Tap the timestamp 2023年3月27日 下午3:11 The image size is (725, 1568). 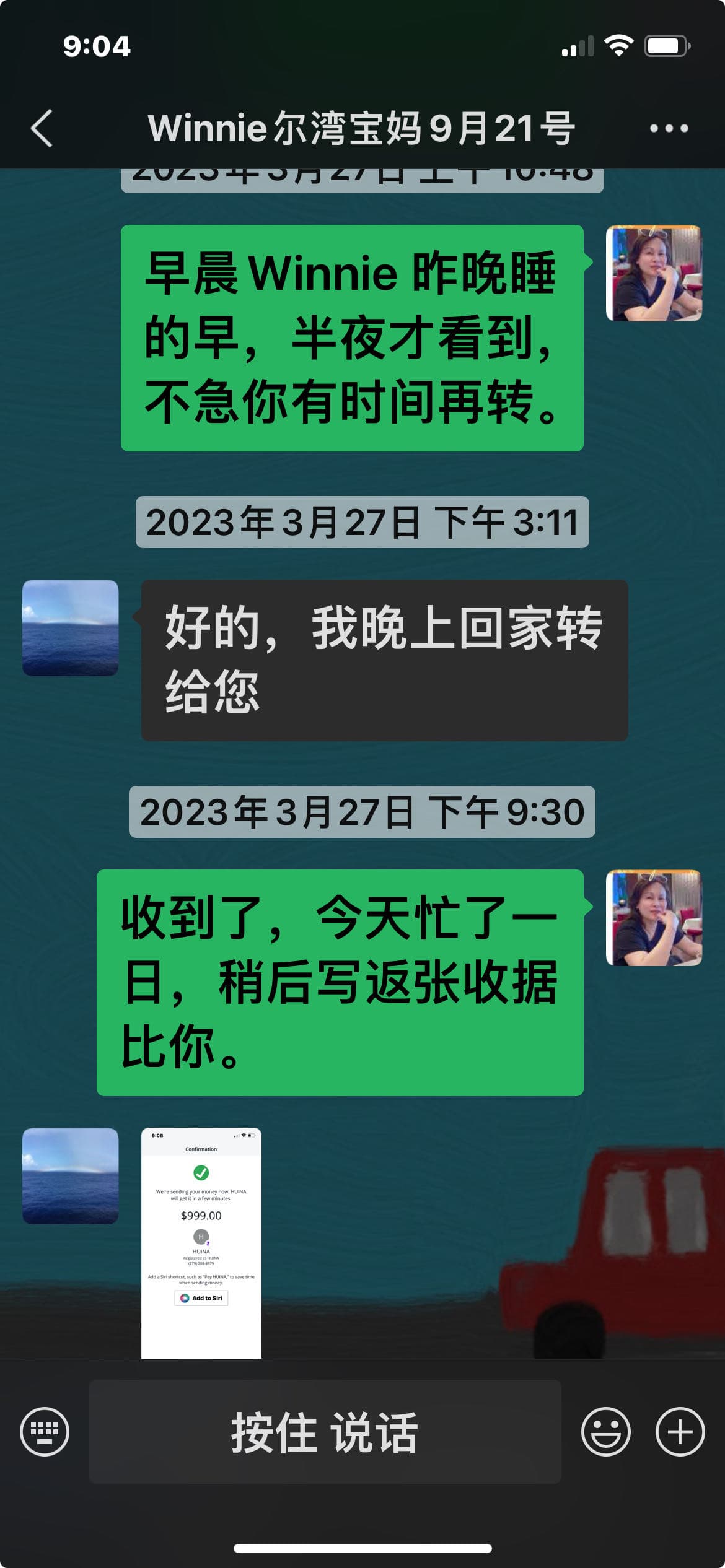click(x=362, y=522)
